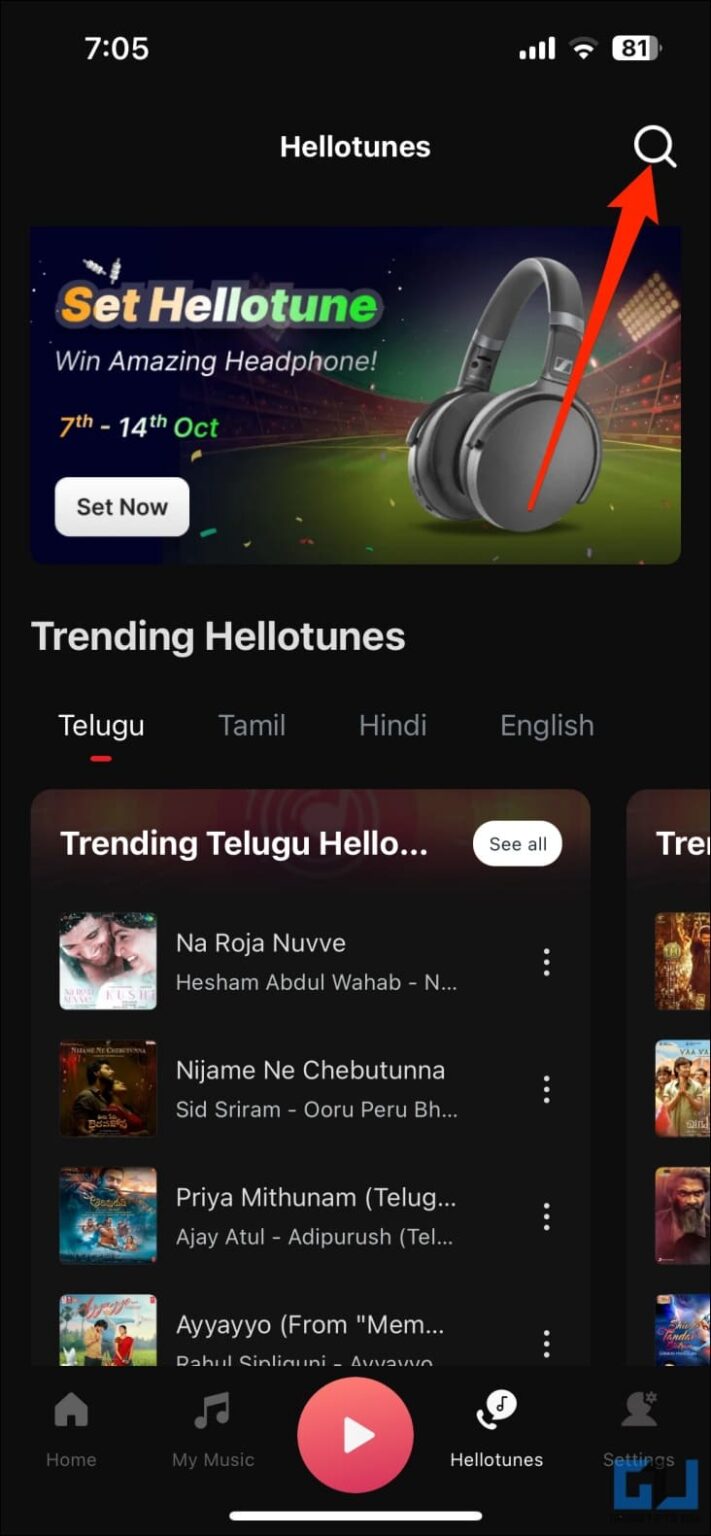The image size is (711, 1536).
Task: Switch to the Tamil language tab
Action: (252, 725)
